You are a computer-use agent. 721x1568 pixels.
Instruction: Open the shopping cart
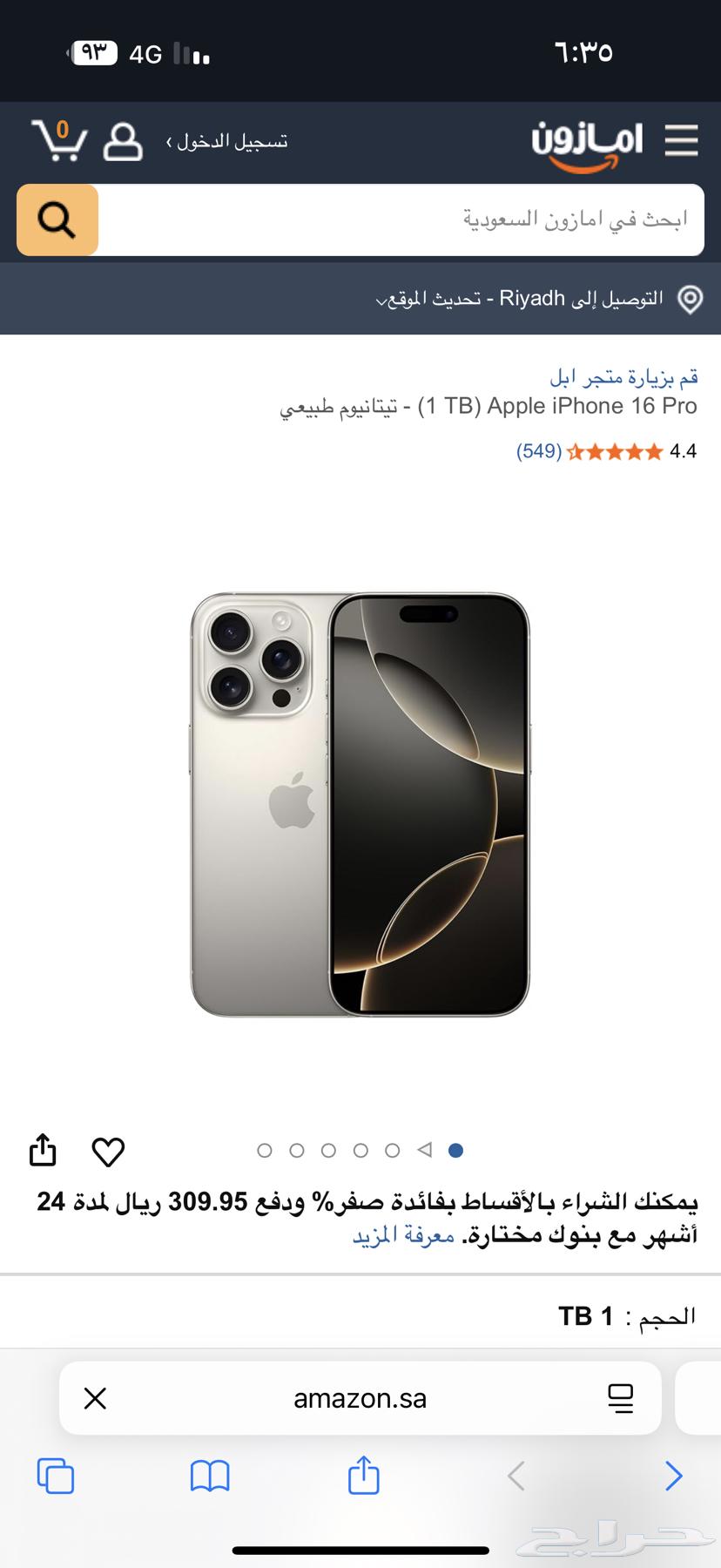59,140
